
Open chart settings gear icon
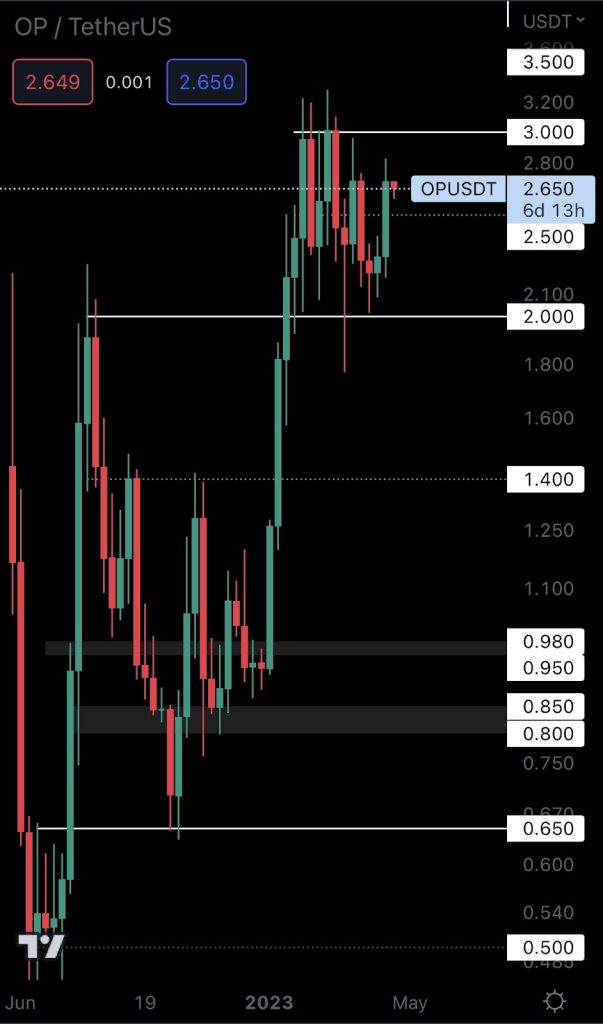[x=554, y=1001]
